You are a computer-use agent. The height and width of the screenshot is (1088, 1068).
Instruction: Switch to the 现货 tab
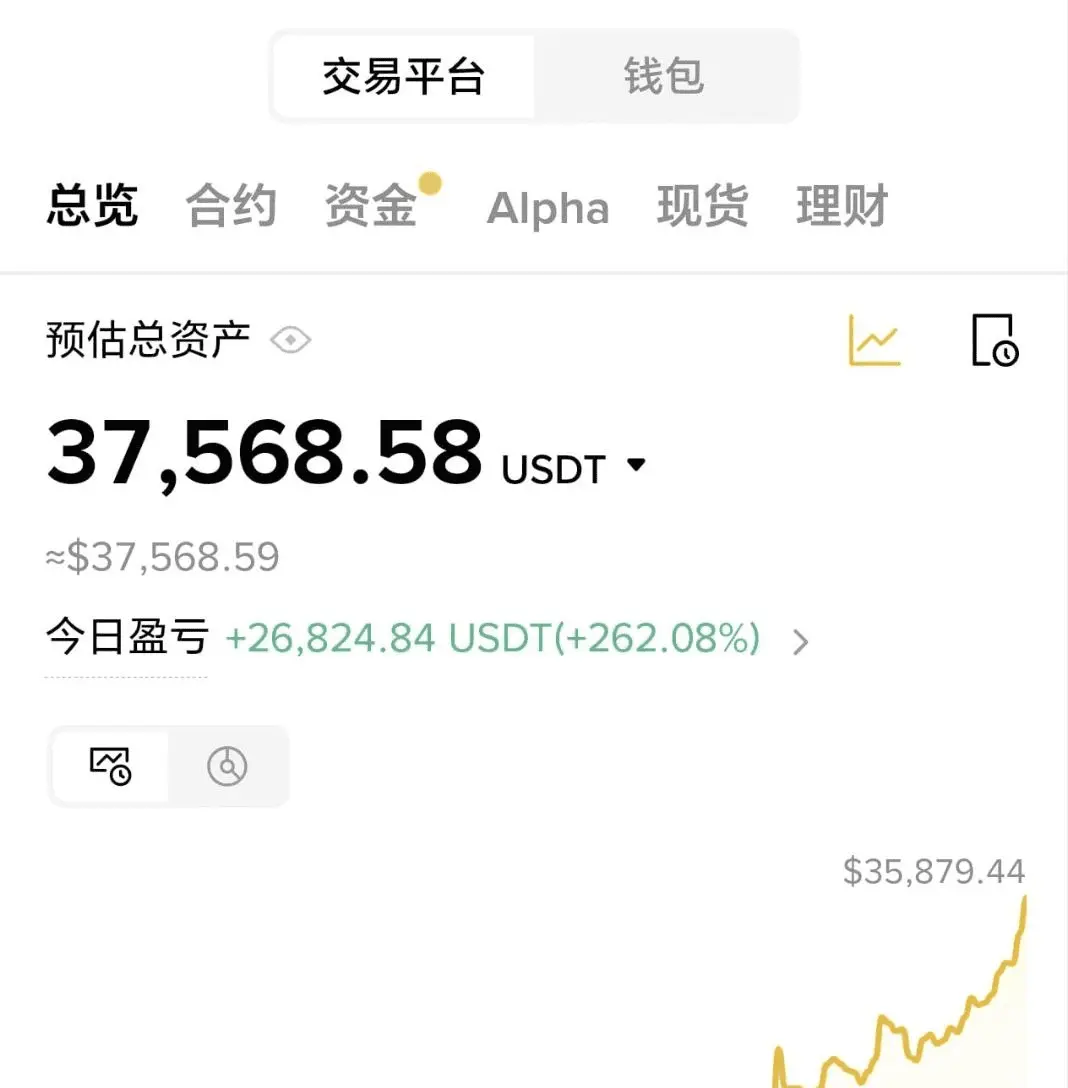(x=702, y=207)
